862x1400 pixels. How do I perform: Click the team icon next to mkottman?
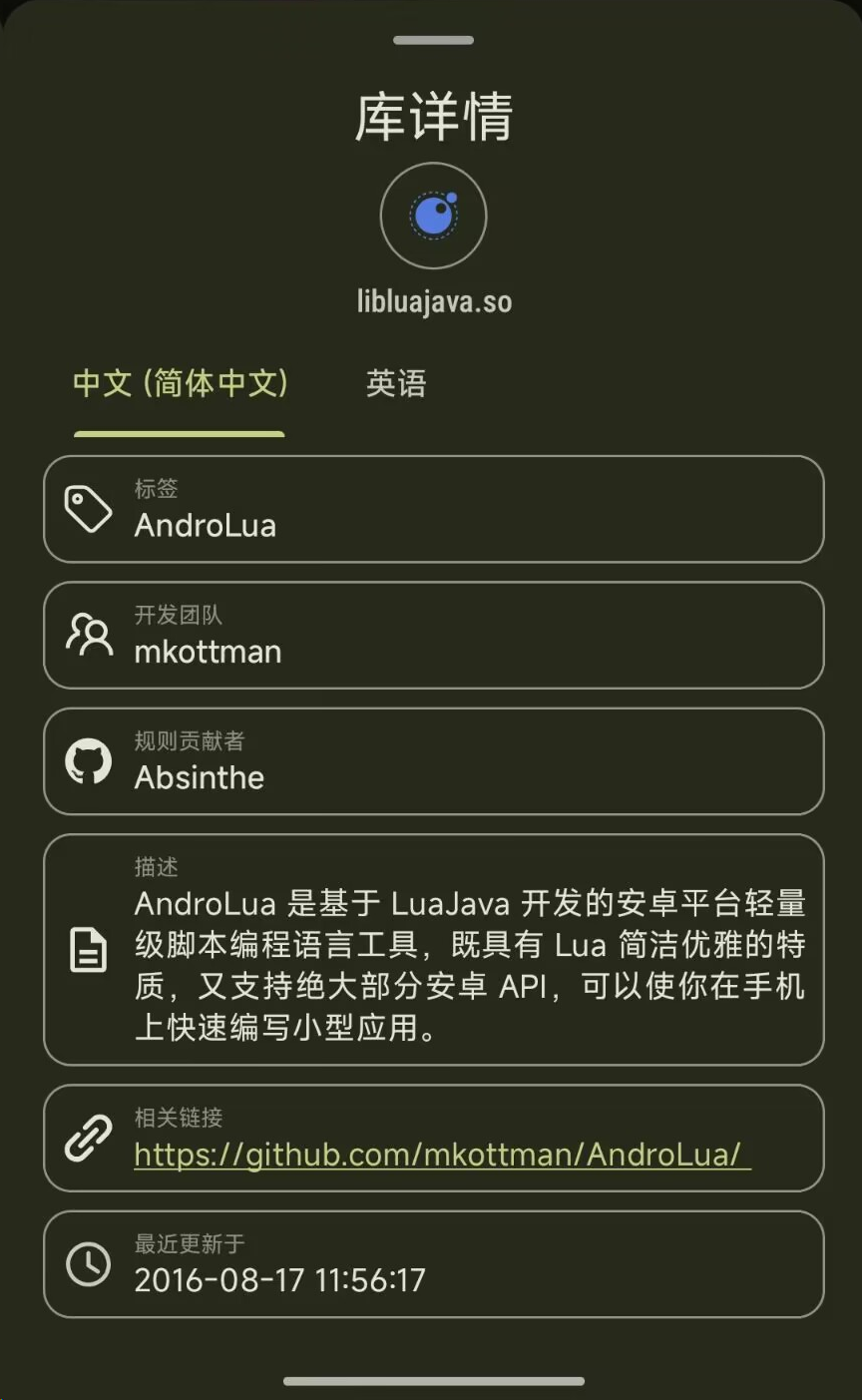(x=89, y=635)
